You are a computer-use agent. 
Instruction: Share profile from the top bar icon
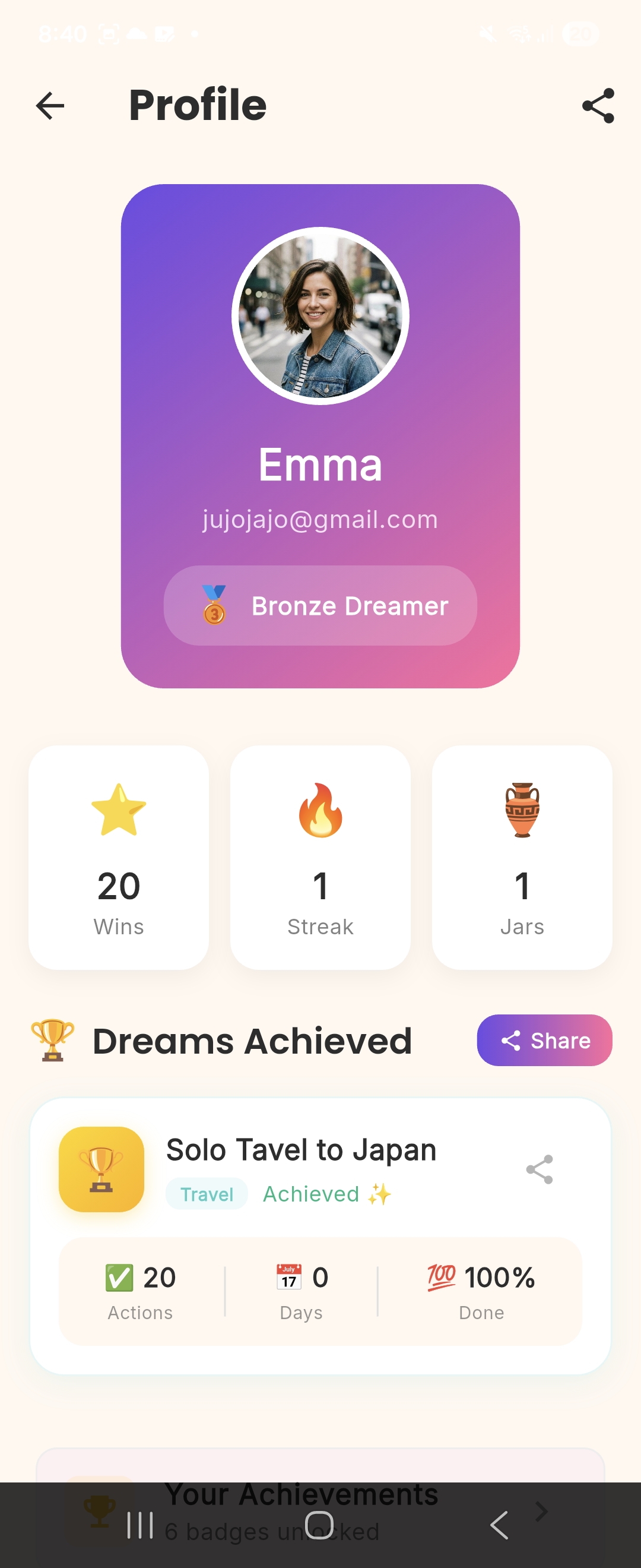598,106
